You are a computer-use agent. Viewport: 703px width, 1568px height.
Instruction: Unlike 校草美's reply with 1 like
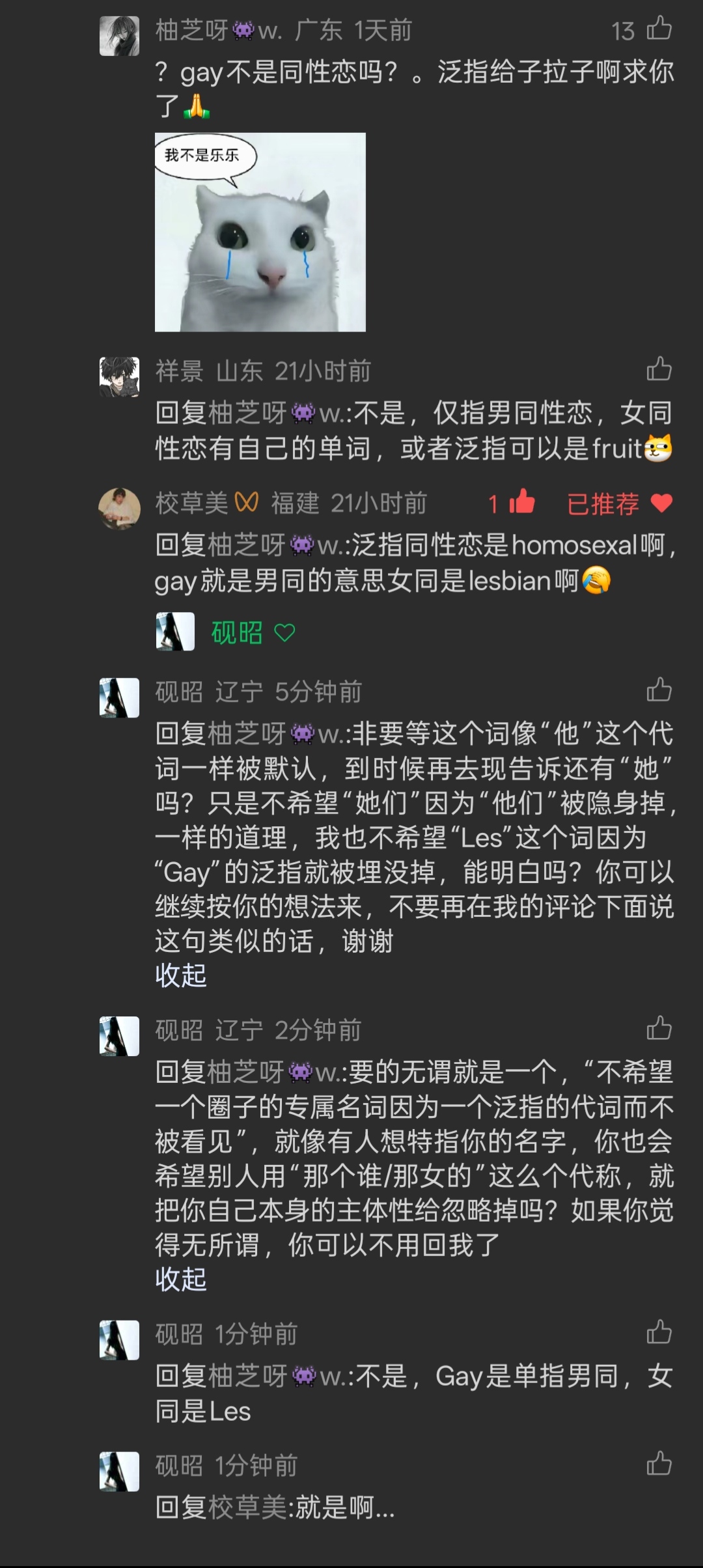coord(521,503)
